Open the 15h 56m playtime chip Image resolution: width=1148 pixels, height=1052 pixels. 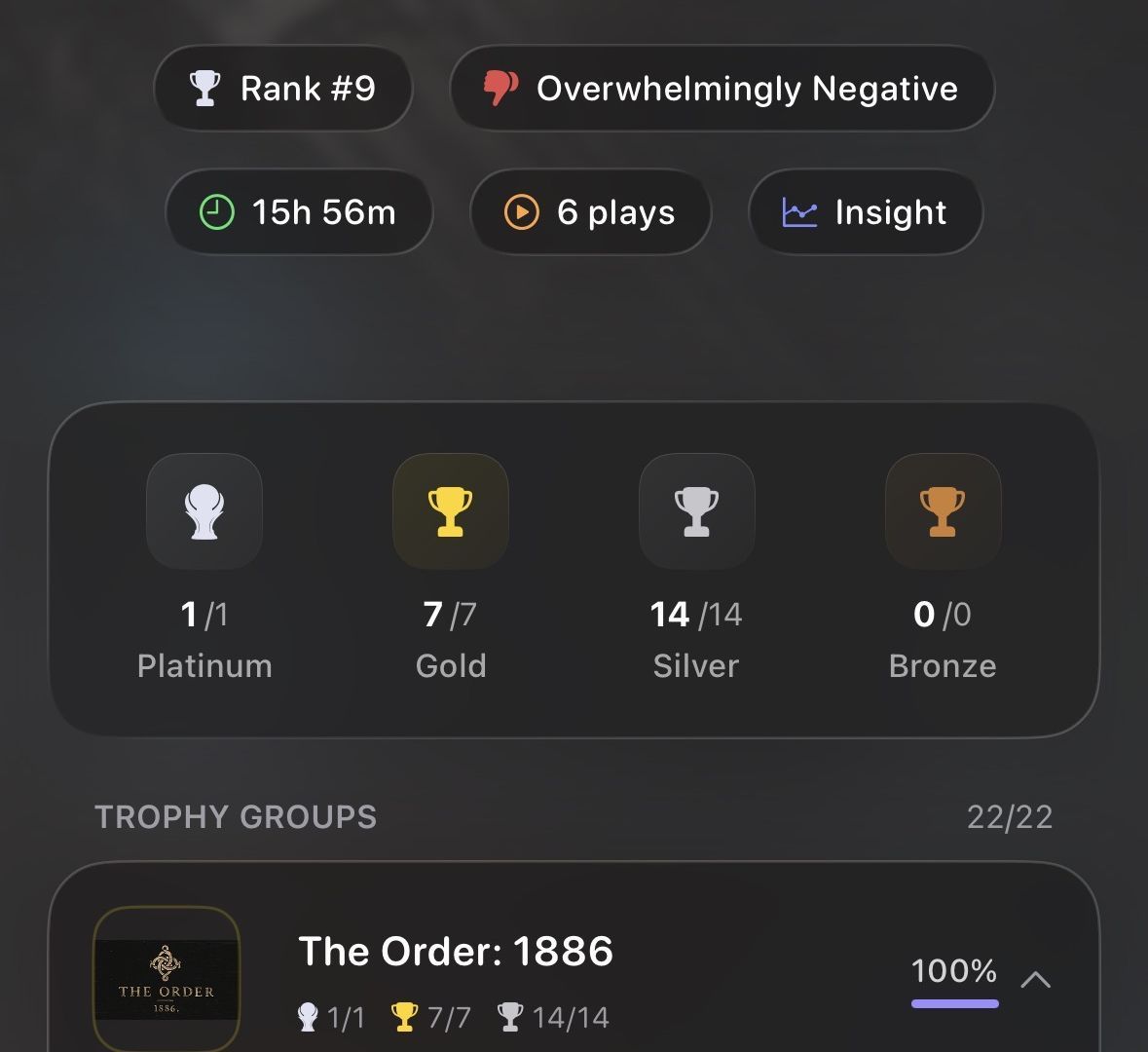[x=299, y=212]
